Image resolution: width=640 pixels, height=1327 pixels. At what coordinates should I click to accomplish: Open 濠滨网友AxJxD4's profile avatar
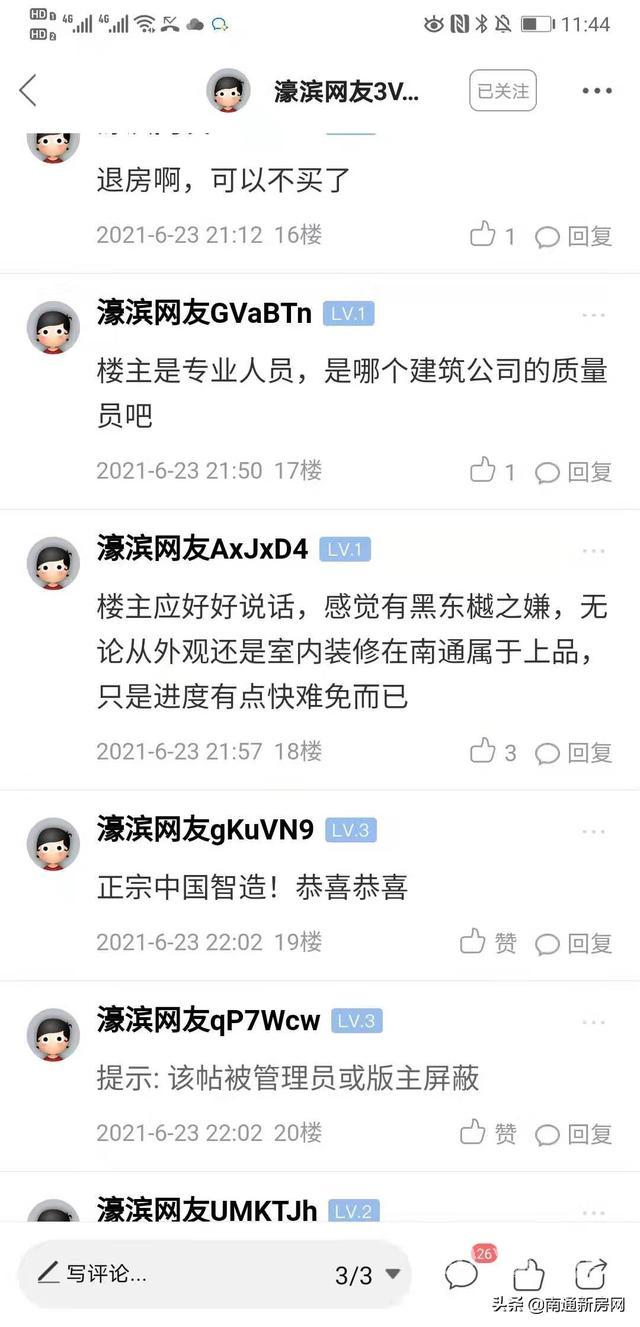coord(53,563)
